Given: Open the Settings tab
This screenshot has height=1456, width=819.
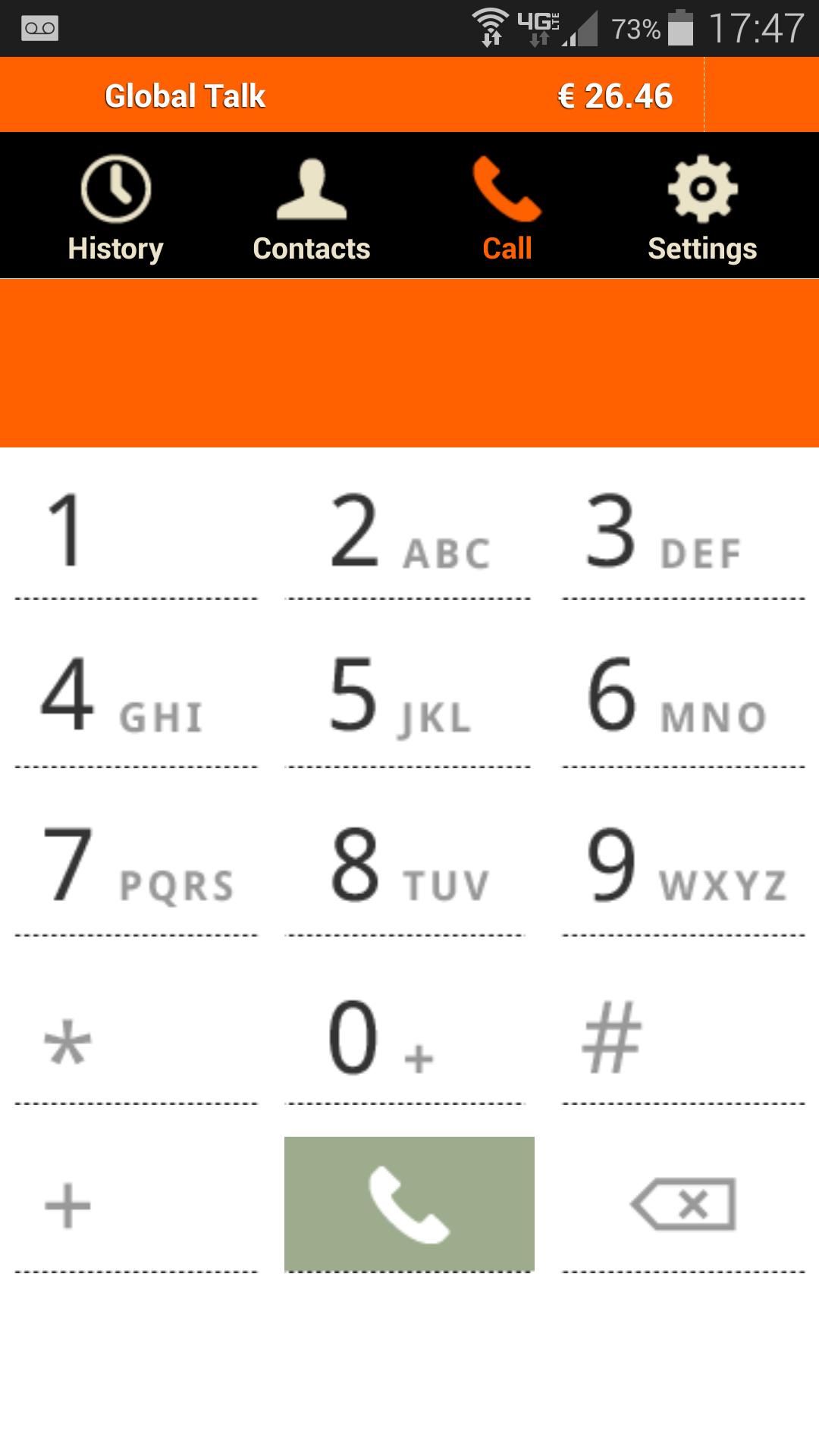Looking at the screenshot, I should [x=702, y=206].
